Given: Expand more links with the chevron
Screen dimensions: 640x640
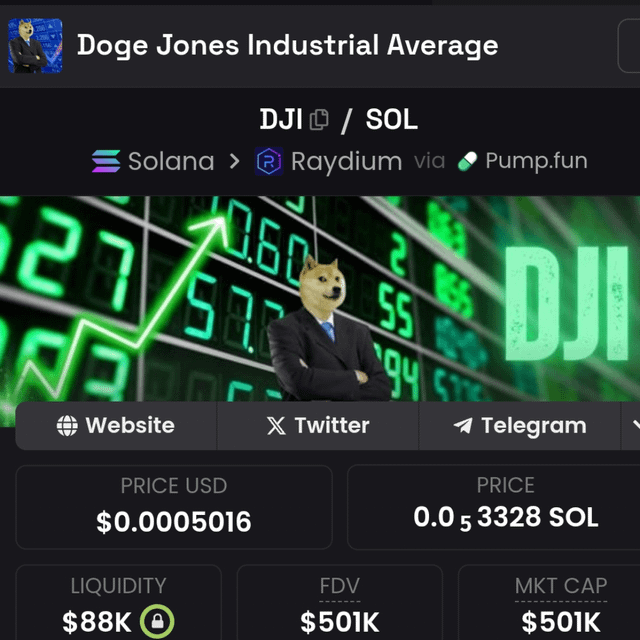Looking at the screenshot, I should [x=634, y=426].
